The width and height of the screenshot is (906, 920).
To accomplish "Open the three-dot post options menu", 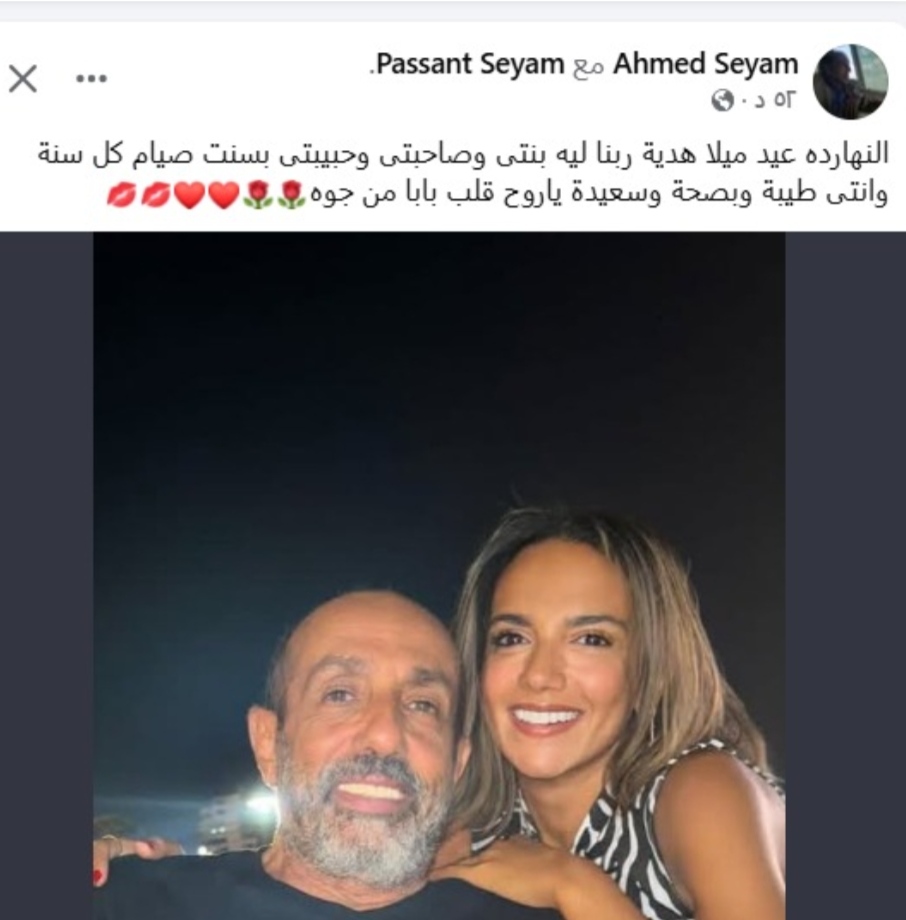I will coord(92,79).
